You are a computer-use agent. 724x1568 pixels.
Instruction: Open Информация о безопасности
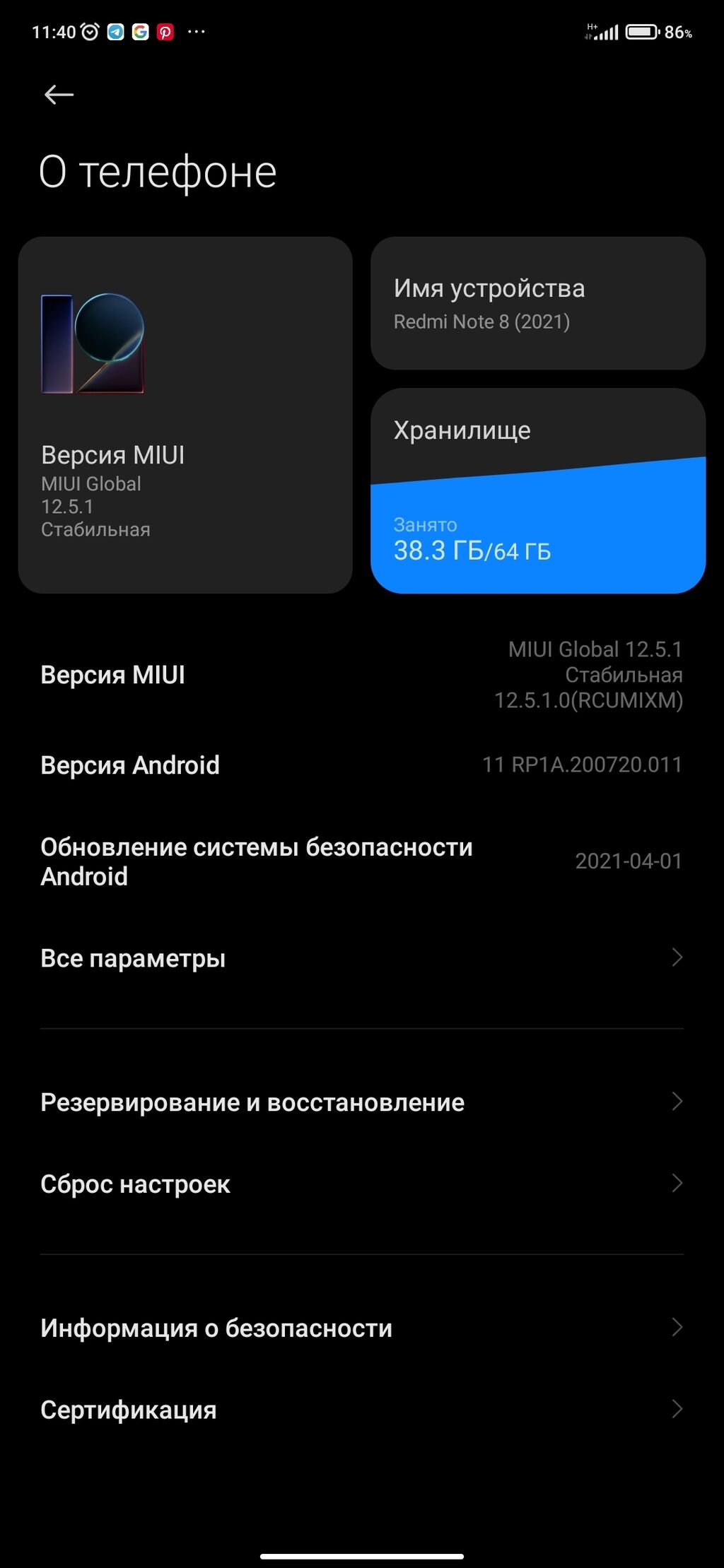tap(361, 1328)
